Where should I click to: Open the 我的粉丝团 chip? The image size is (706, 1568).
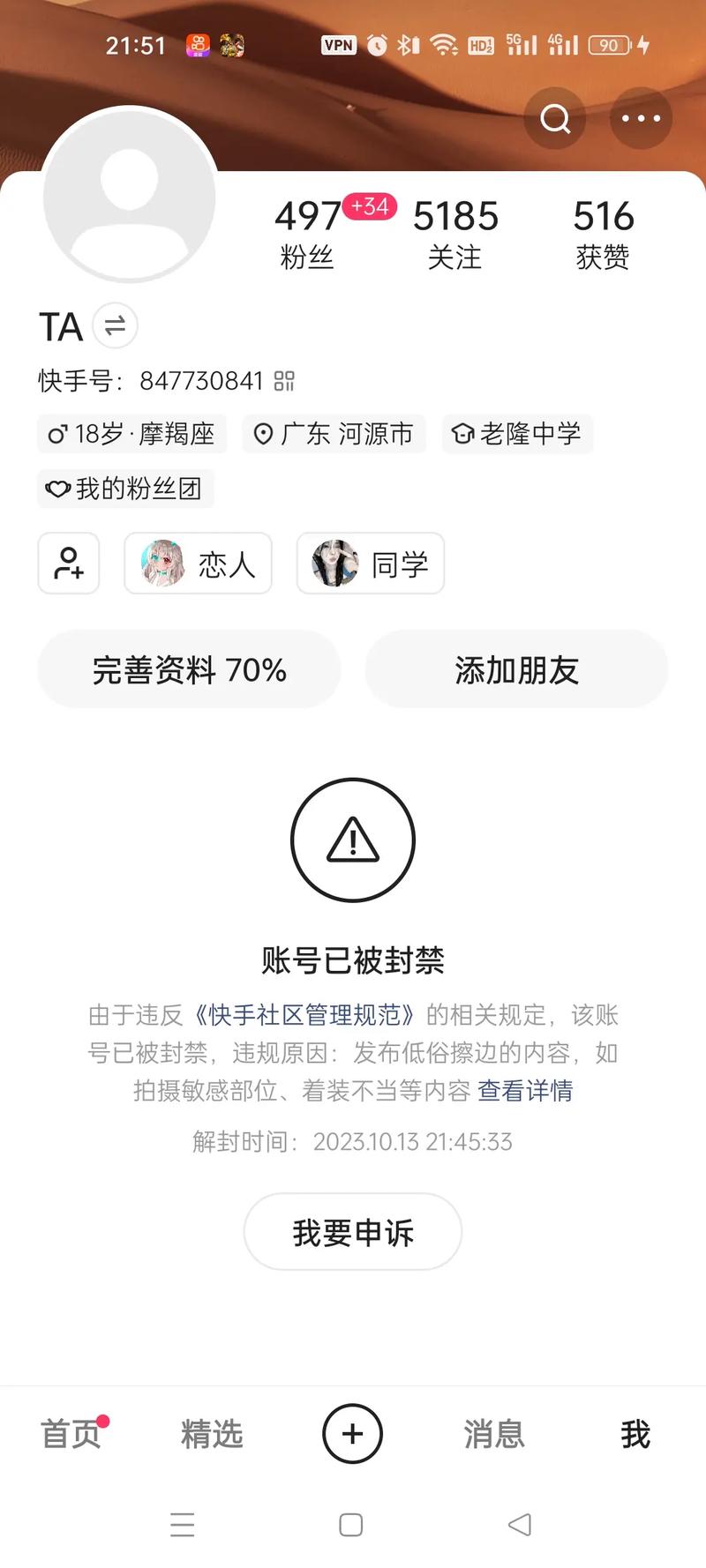(x=125, y=489)
